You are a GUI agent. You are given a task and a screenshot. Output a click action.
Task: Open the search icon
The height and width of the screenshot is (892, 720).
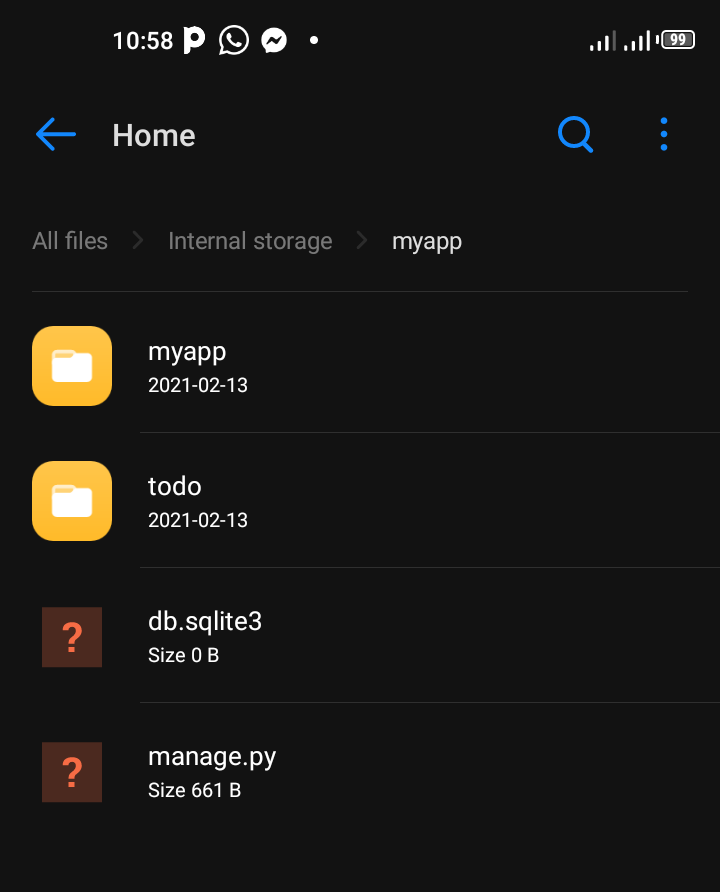point(575,134)
